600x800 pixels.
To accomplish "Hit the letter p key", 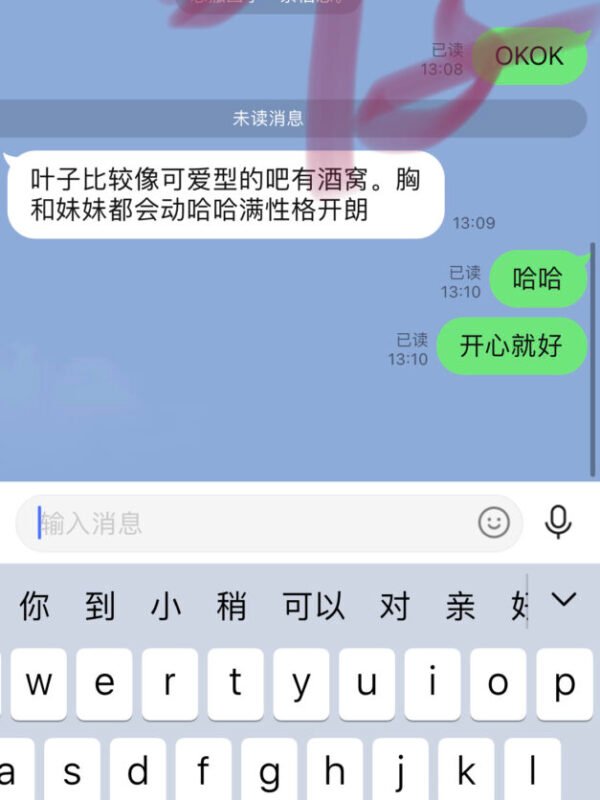I will pyautogui.click(x=565, y=684).
